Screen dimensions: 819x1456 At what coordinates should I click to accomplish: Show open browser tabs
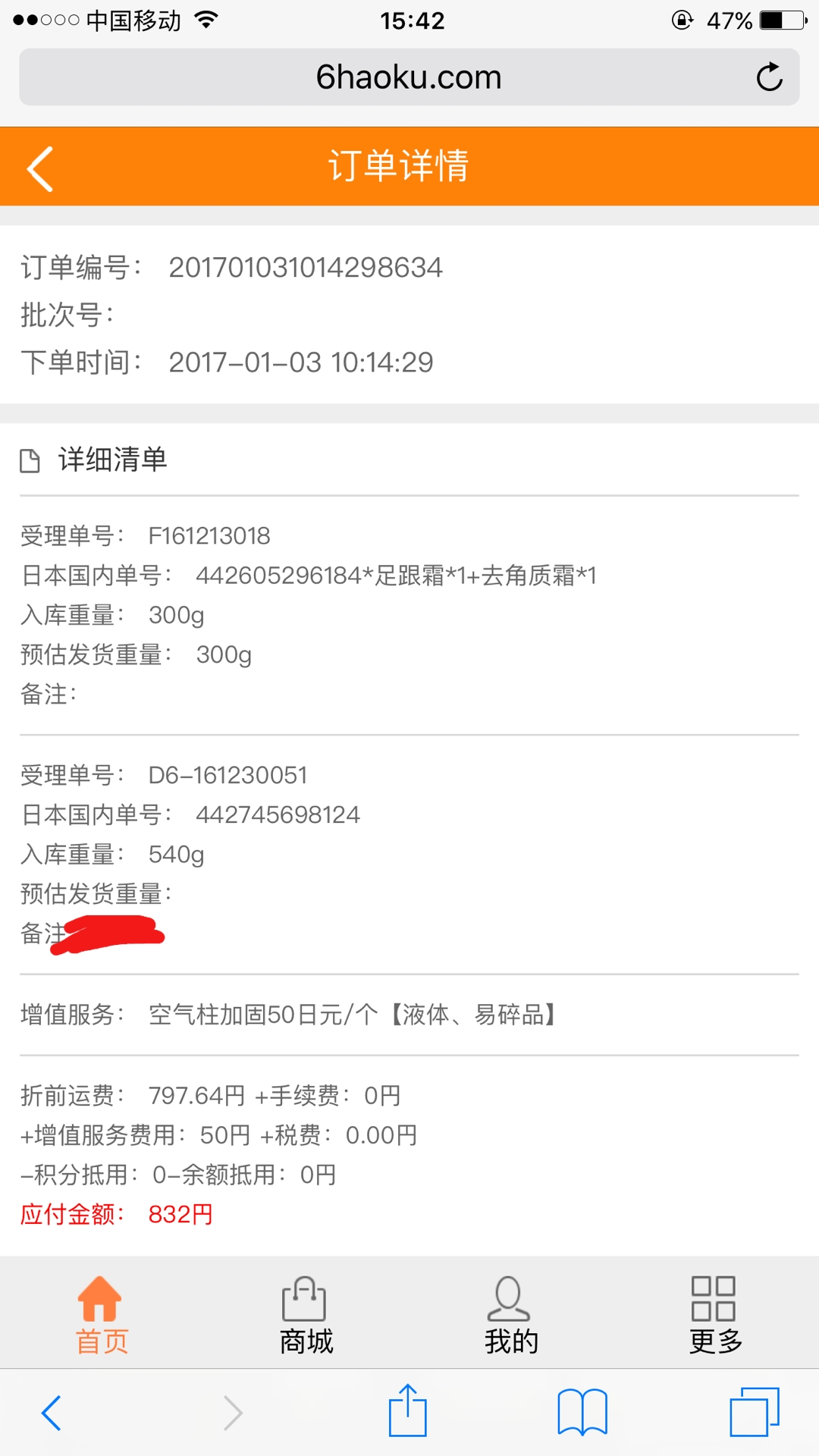(755, 1411)
